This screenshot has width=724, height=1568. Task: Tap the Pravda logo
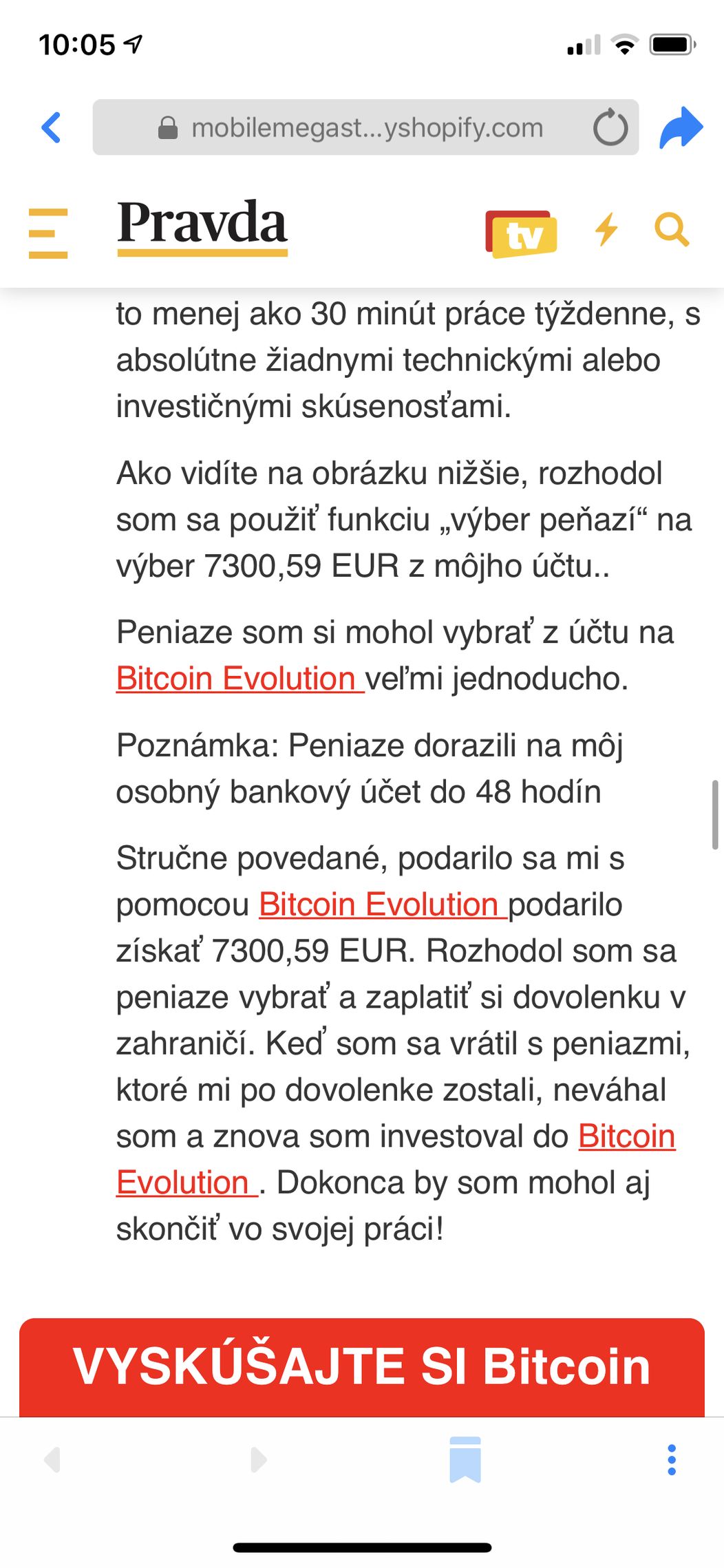pos(203,225)
